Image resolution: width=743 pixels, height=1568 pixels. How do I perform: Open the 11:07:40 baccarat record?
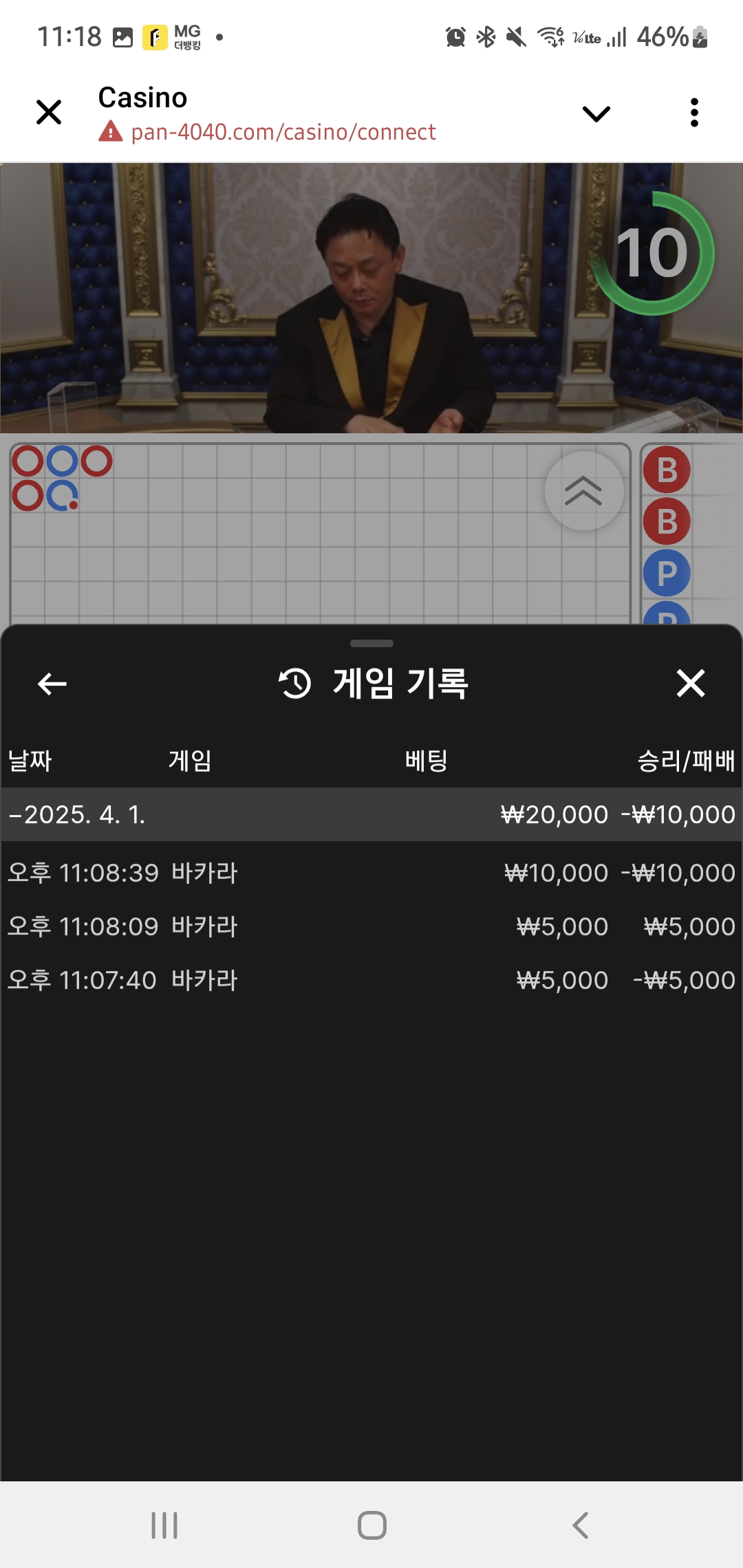[371, 981]
